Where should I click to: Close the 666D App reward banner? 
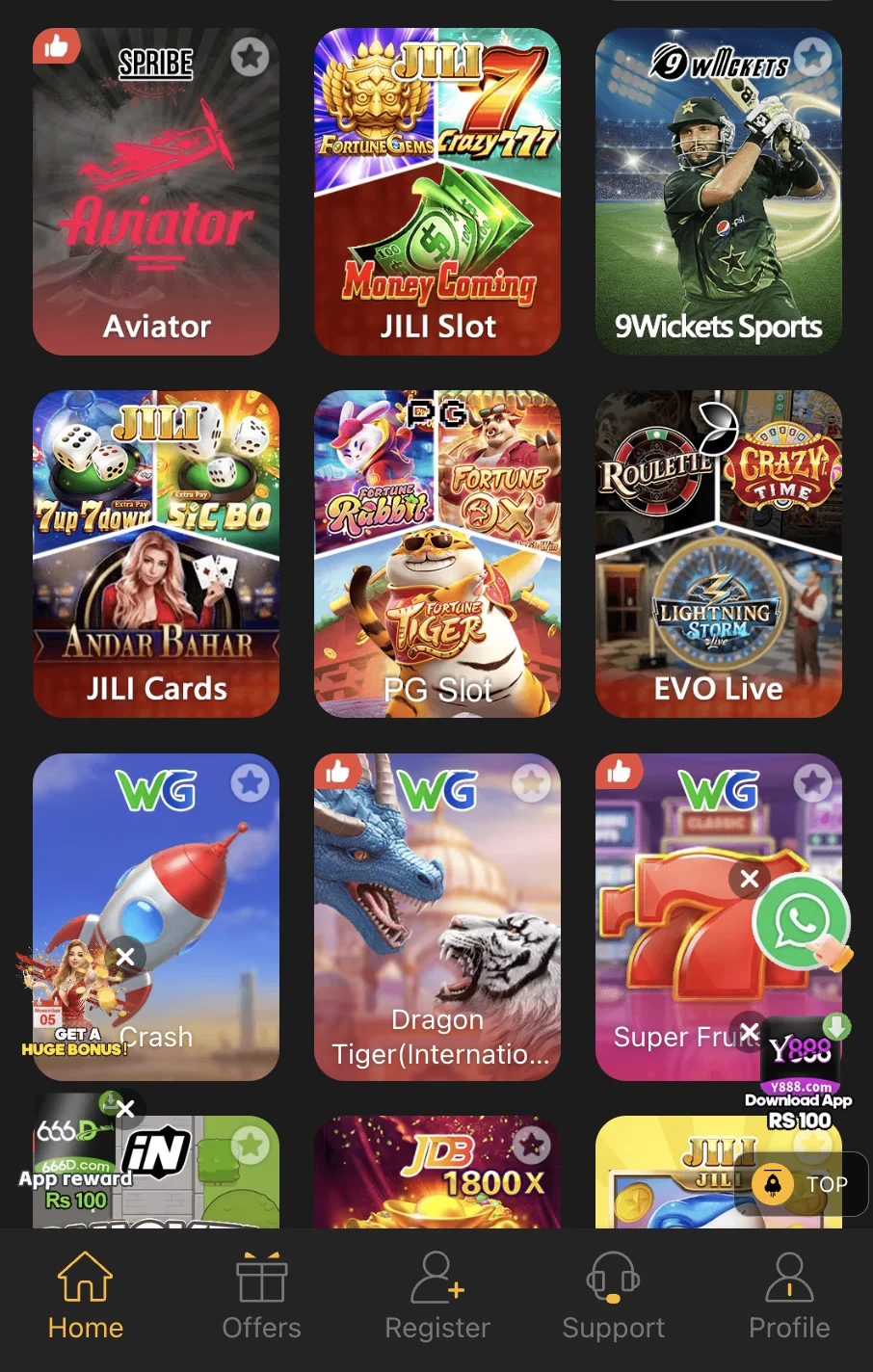[125, 1109]
